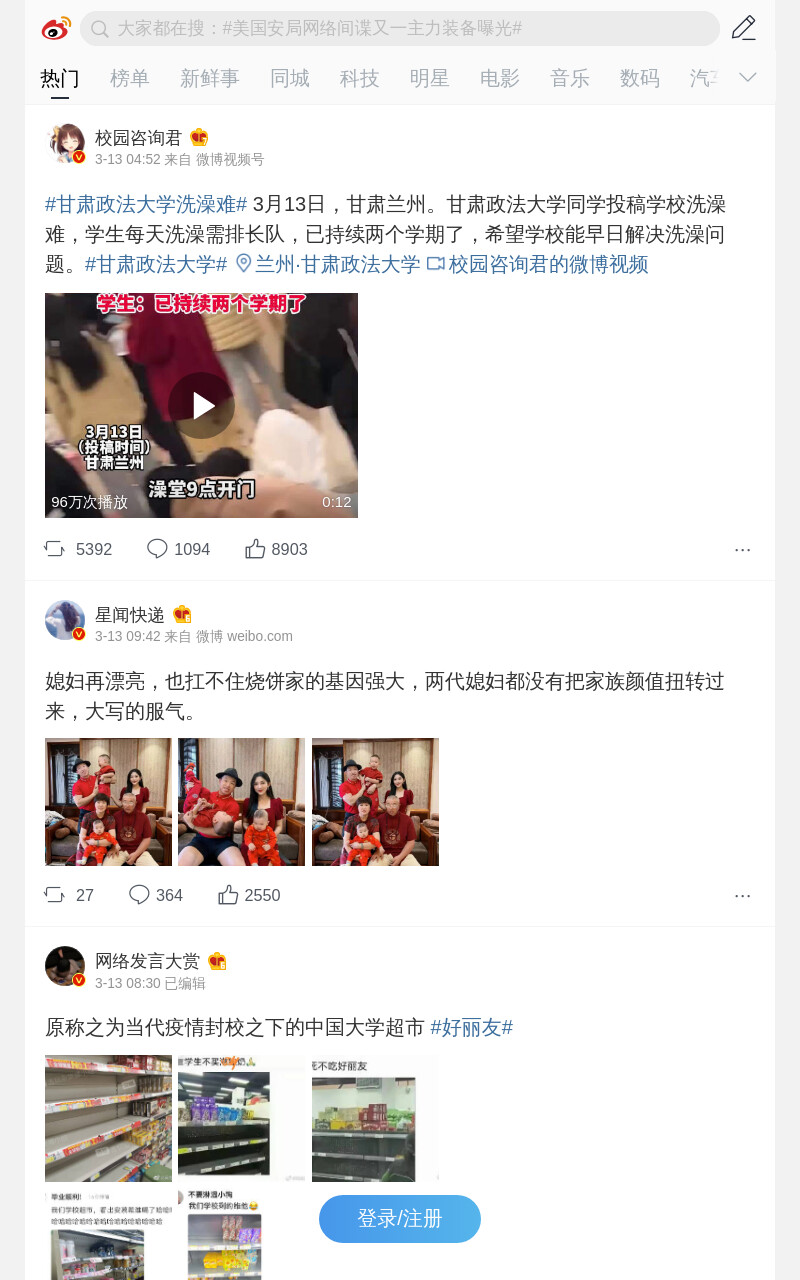800x1280 pixels.
Task: Play the 甘肃政法大学 shower video
Action: (x=201, y=405)
